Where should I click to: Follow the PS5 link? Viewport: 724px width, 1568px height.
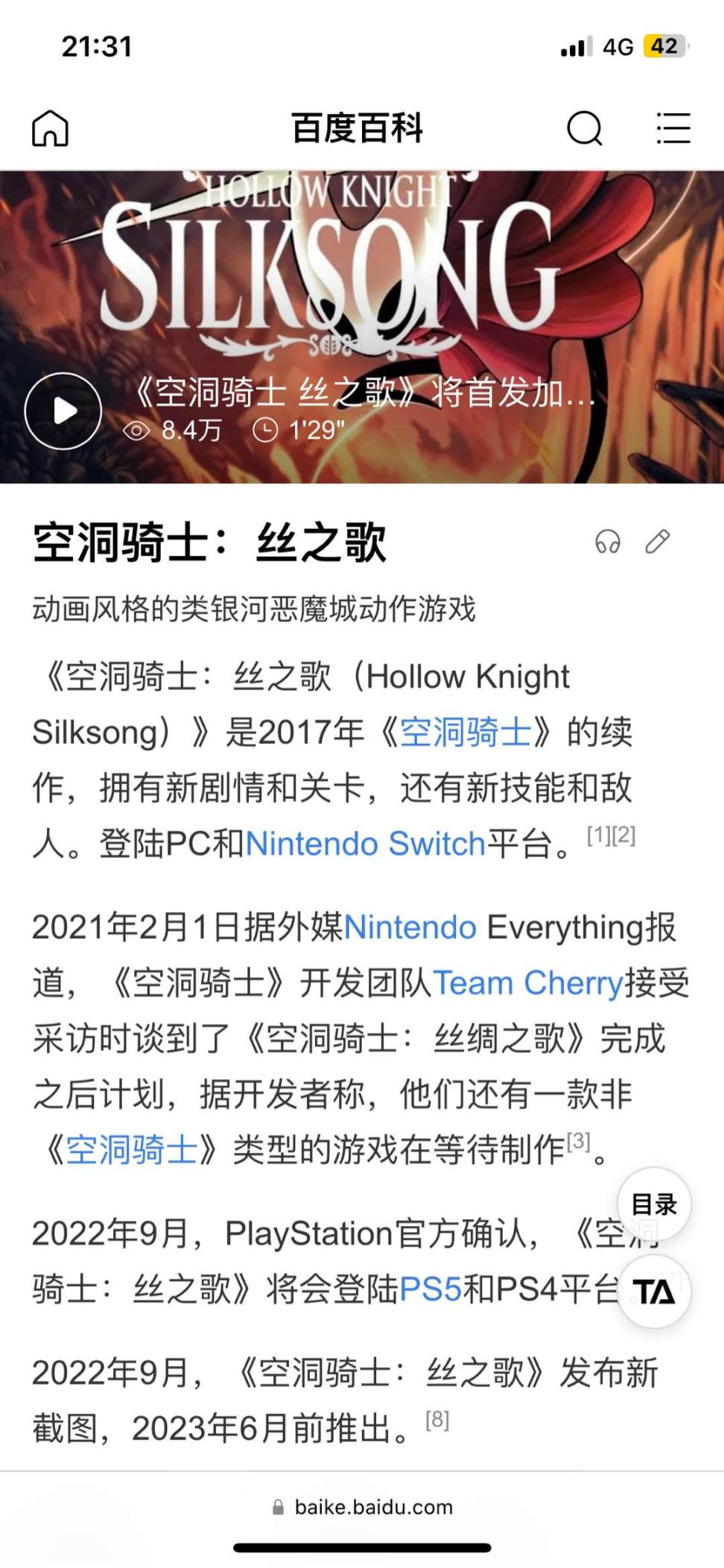pyautogui.click(x=431, y=1289)
